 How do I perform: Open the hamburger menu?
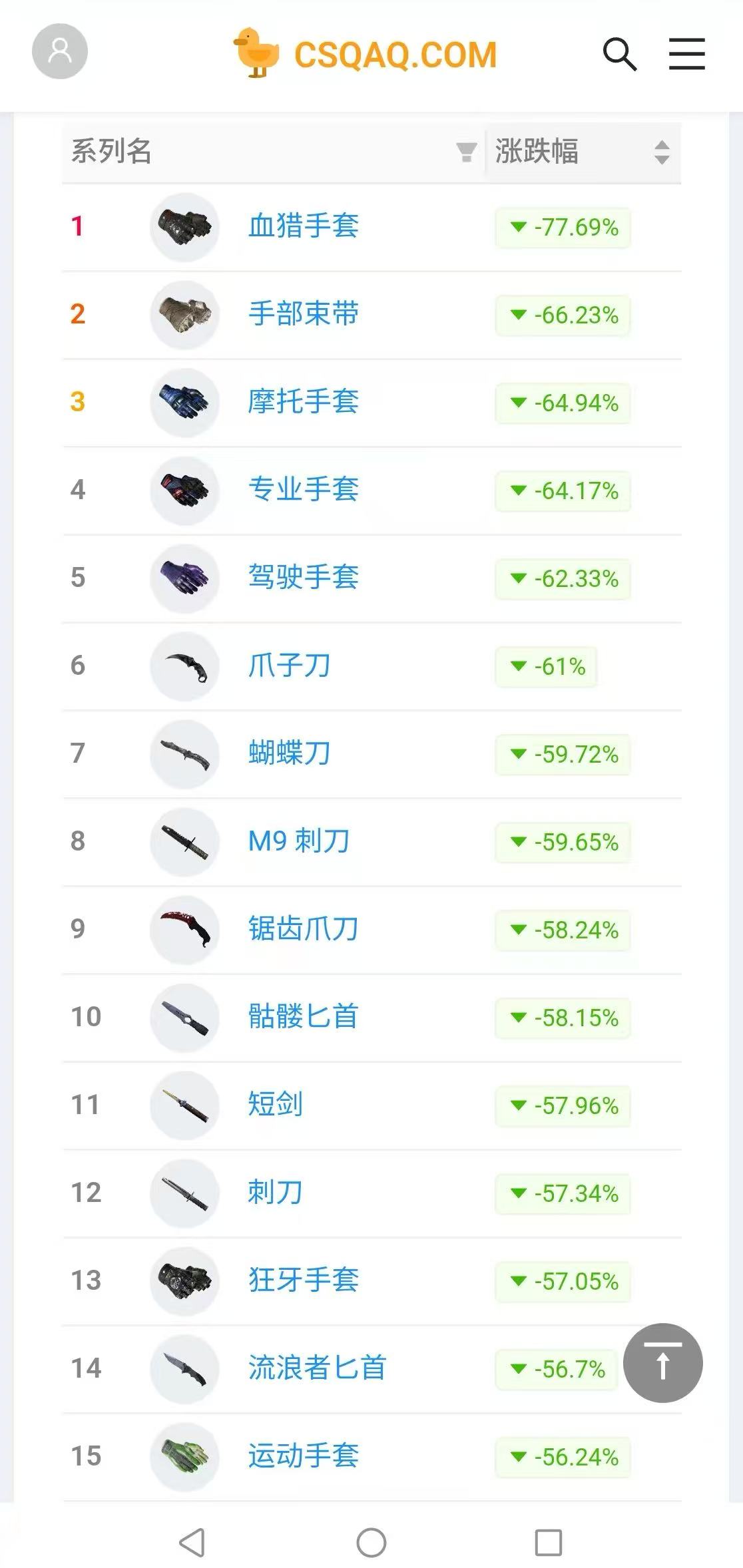coord(686,54)
